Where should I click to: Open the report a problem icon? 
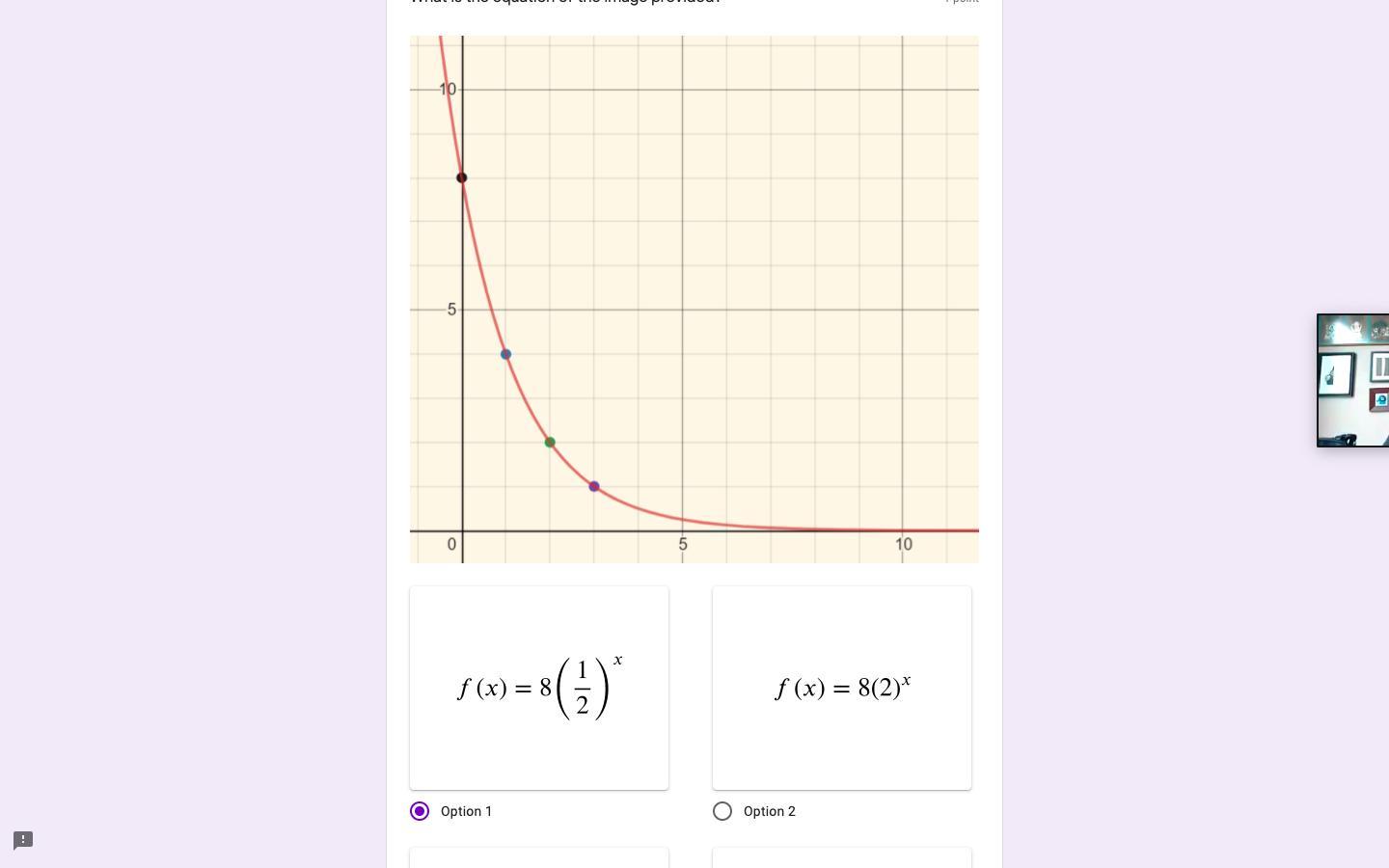pyautogui.click(x=23, y=840)
